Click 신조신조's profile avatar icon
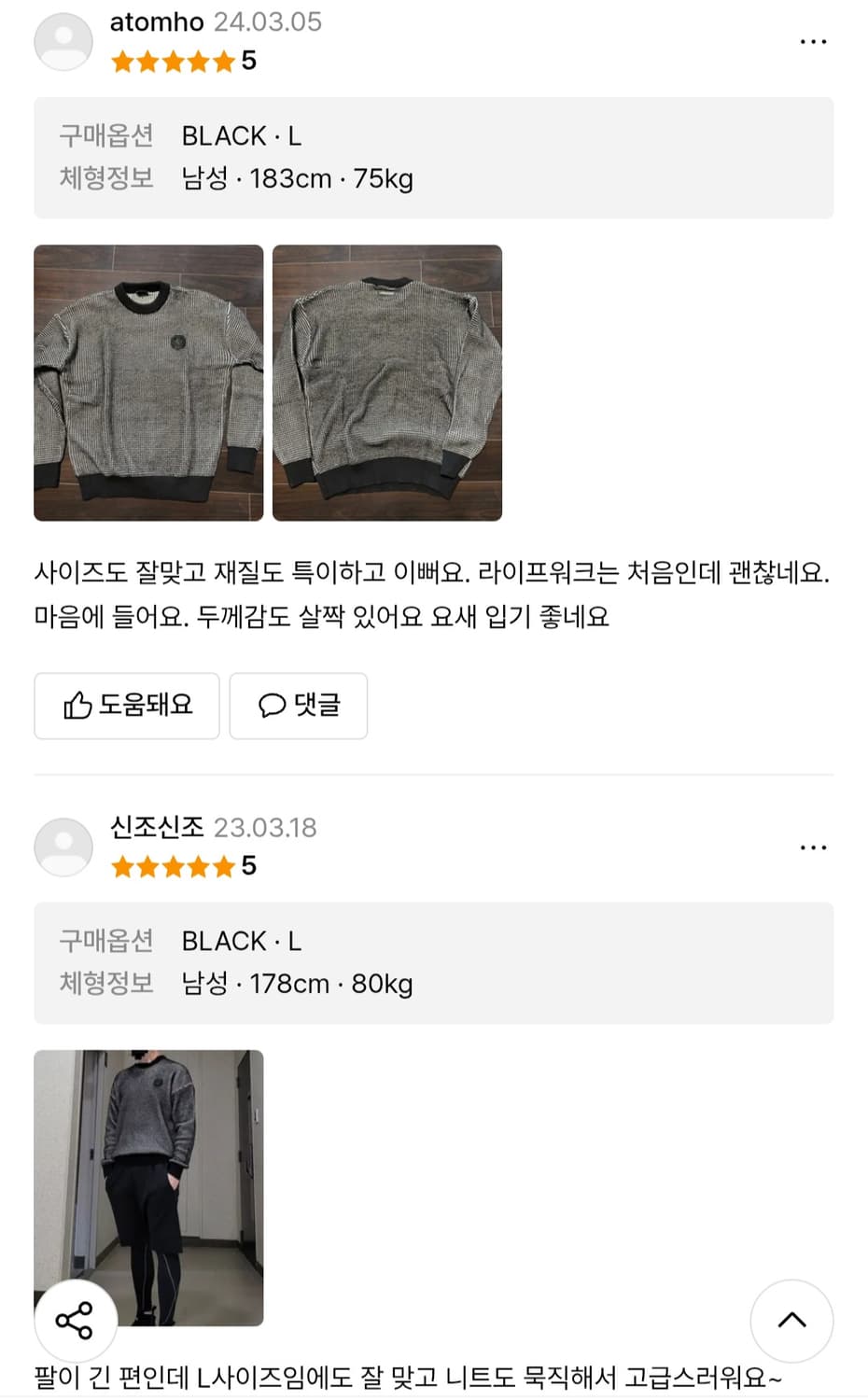This screenshot has width=868, height=1400. [63, 846]
